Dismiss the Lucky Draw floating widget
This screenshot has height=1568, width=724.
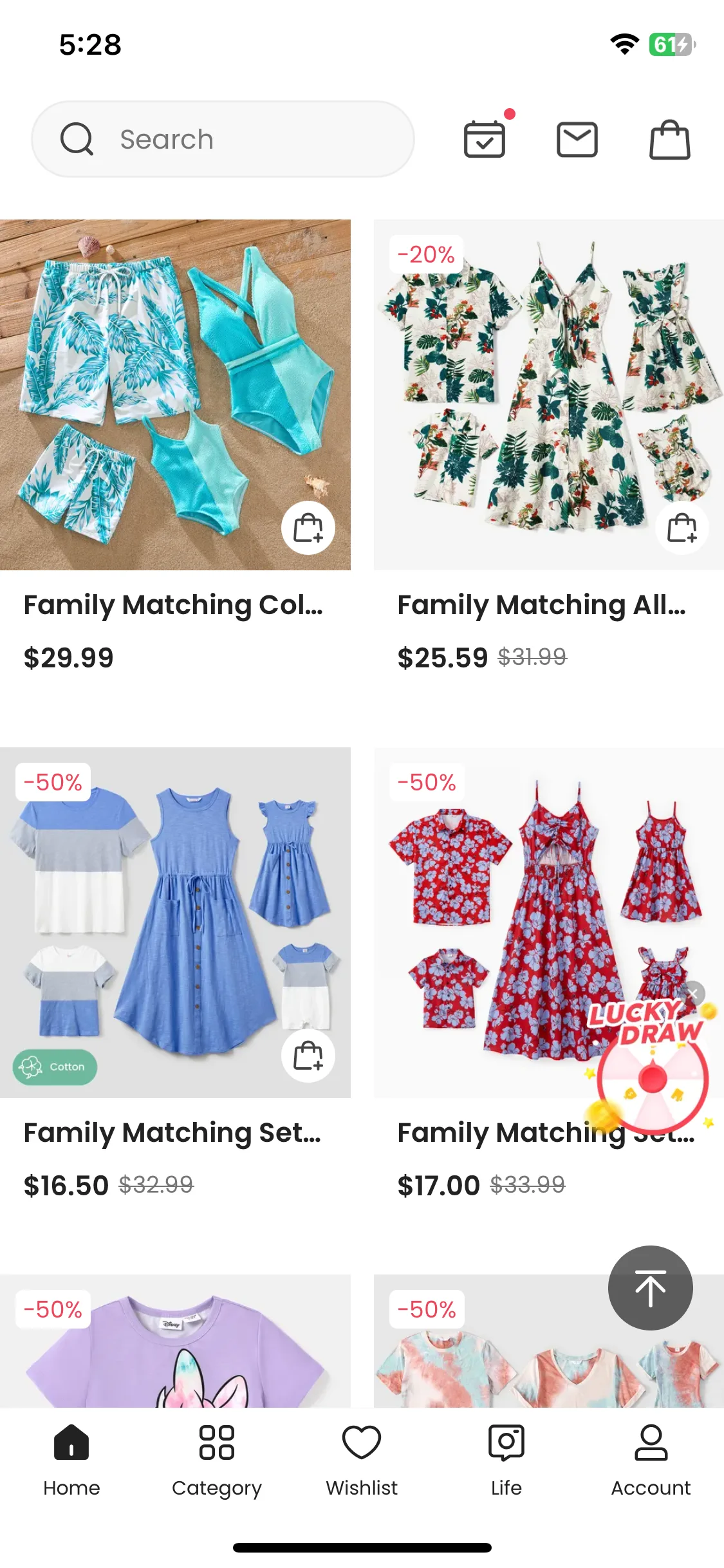pyautogui.click(x=694, y=994)
